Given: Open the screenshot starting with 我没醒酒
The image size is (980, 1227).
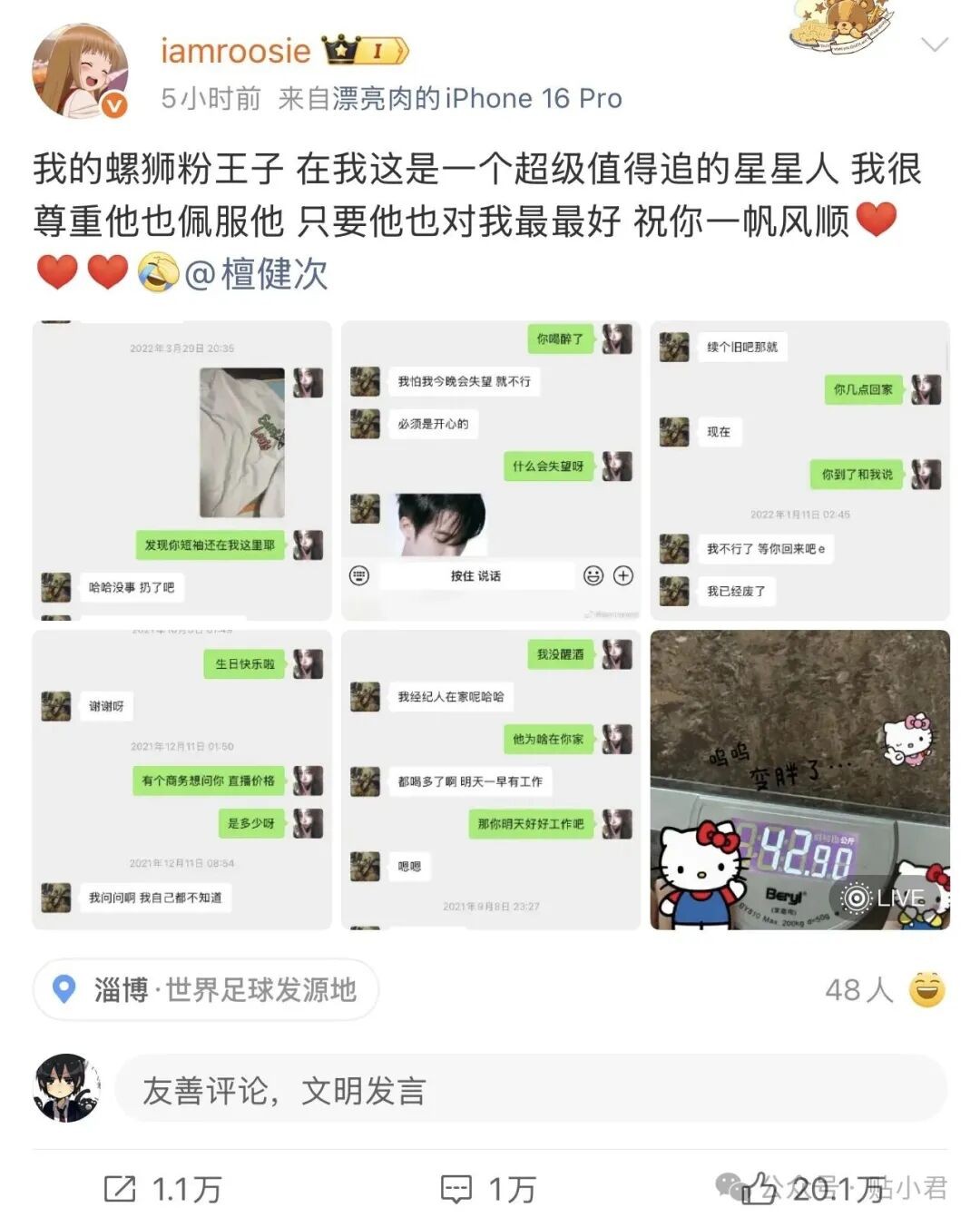Looking at the screenshot, I should (x=491, y=780).
